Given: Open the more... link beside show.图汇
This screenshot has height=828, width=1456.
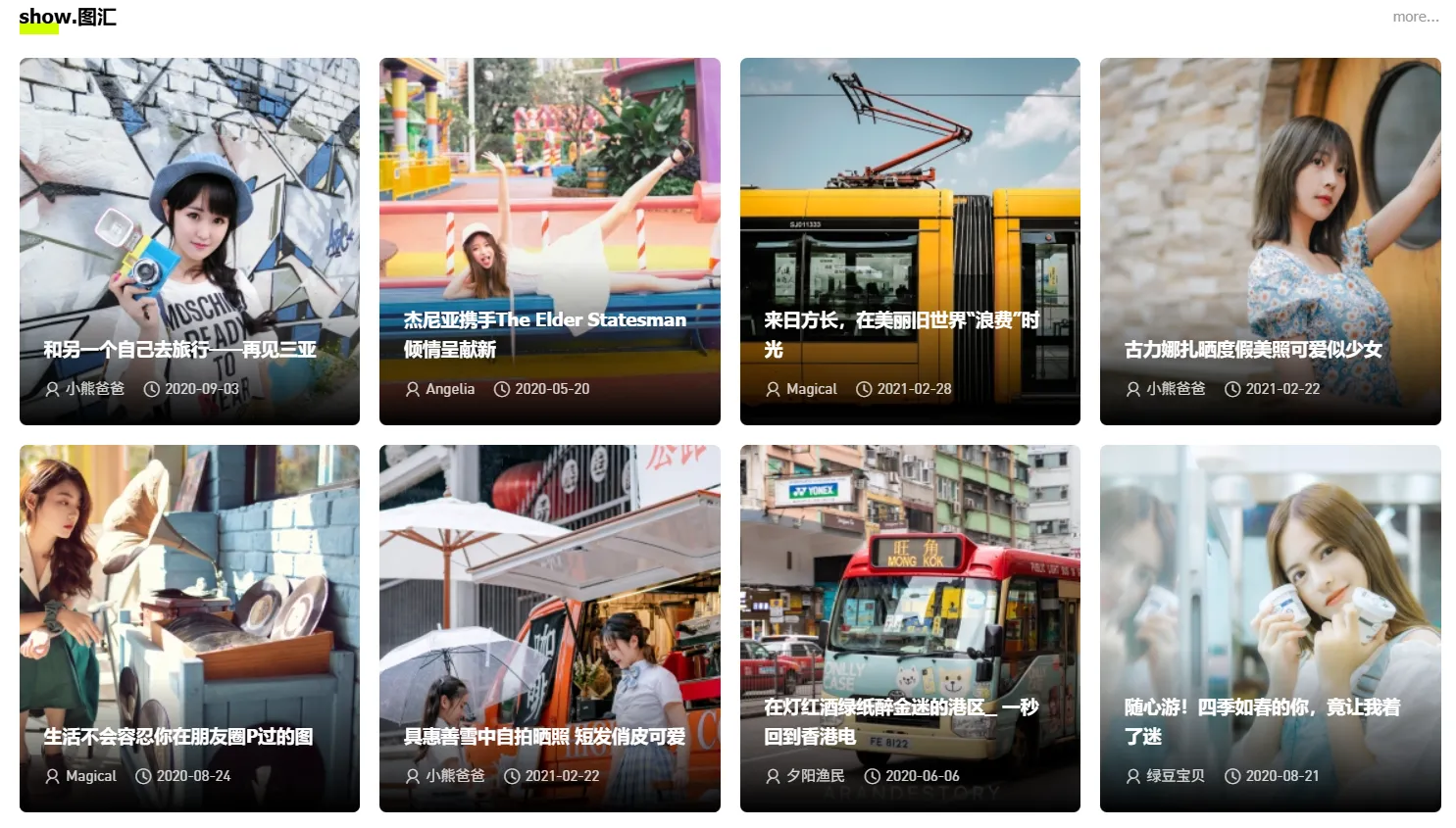Looking at the screenshot, I should [1415, 17].
